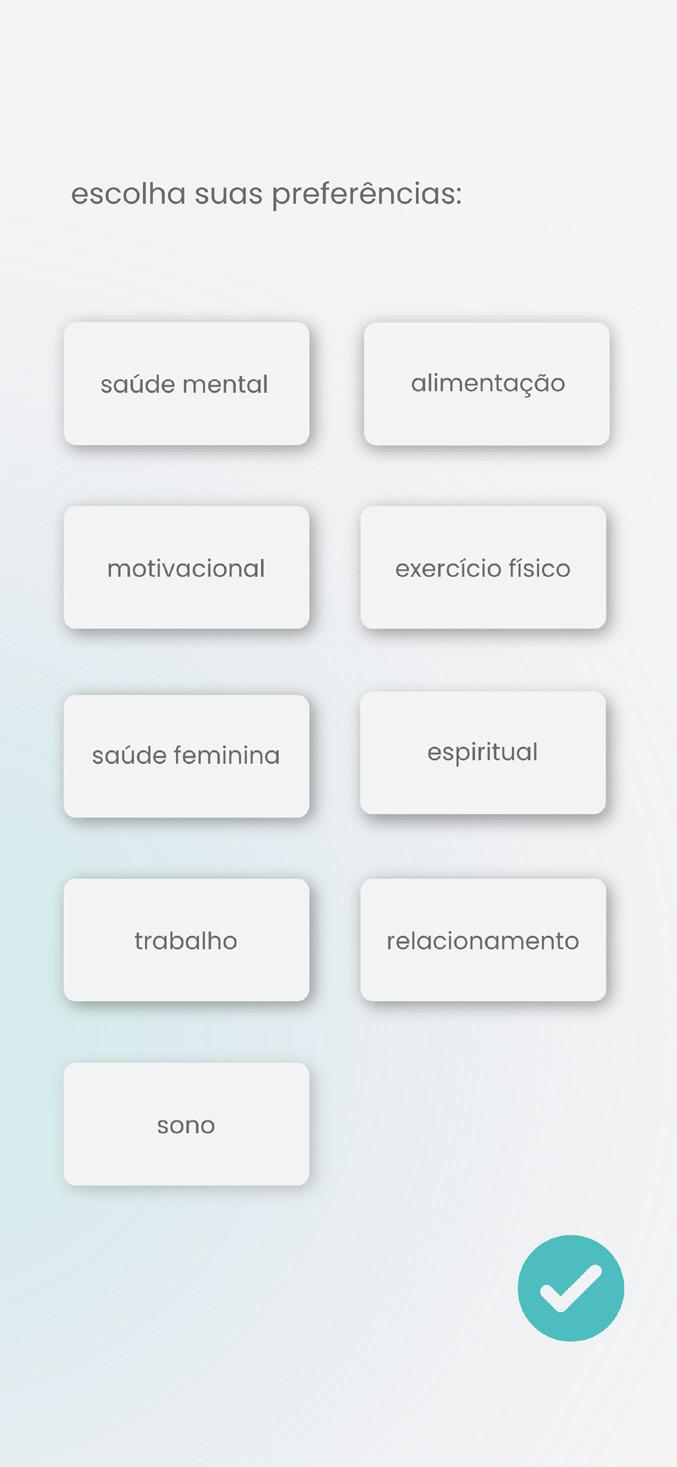Choose the espiritual preference
677x1467 pixels.
pyautogui.click(x=483, y=752)
